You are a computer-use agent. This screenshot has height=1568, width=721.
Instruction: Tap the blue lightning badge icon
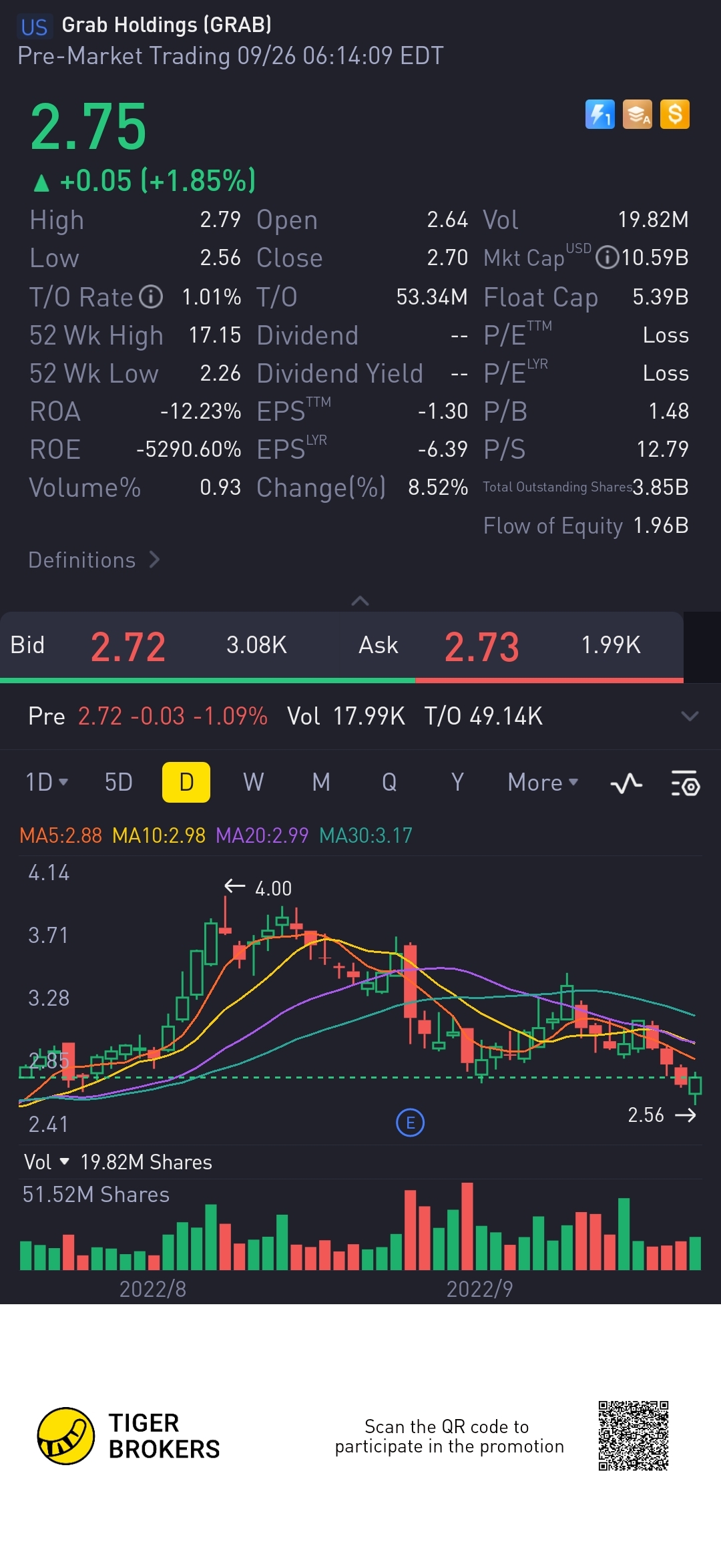coord(599,114)
